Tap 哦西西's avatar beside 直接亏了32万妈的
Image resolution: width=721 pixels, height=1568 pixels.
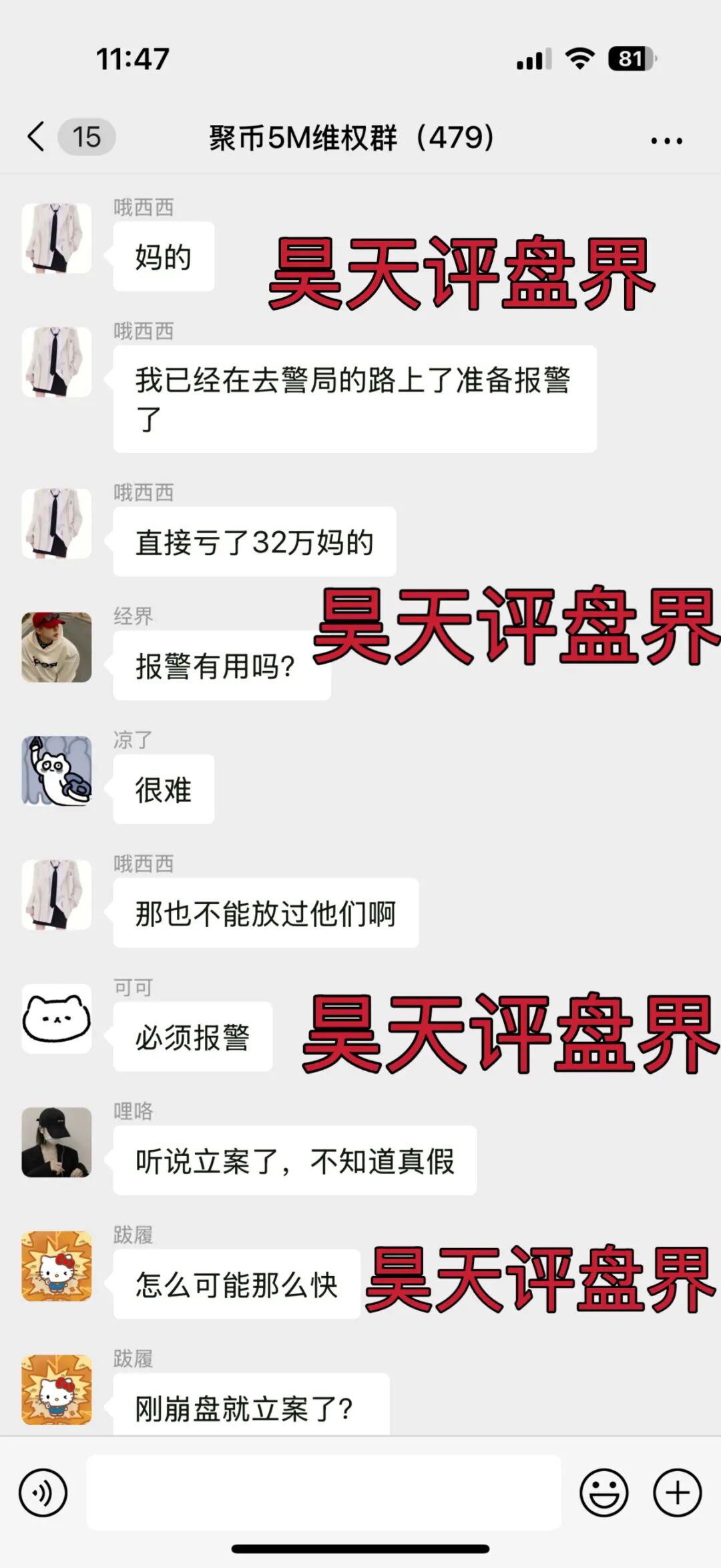tap(57, 524)
